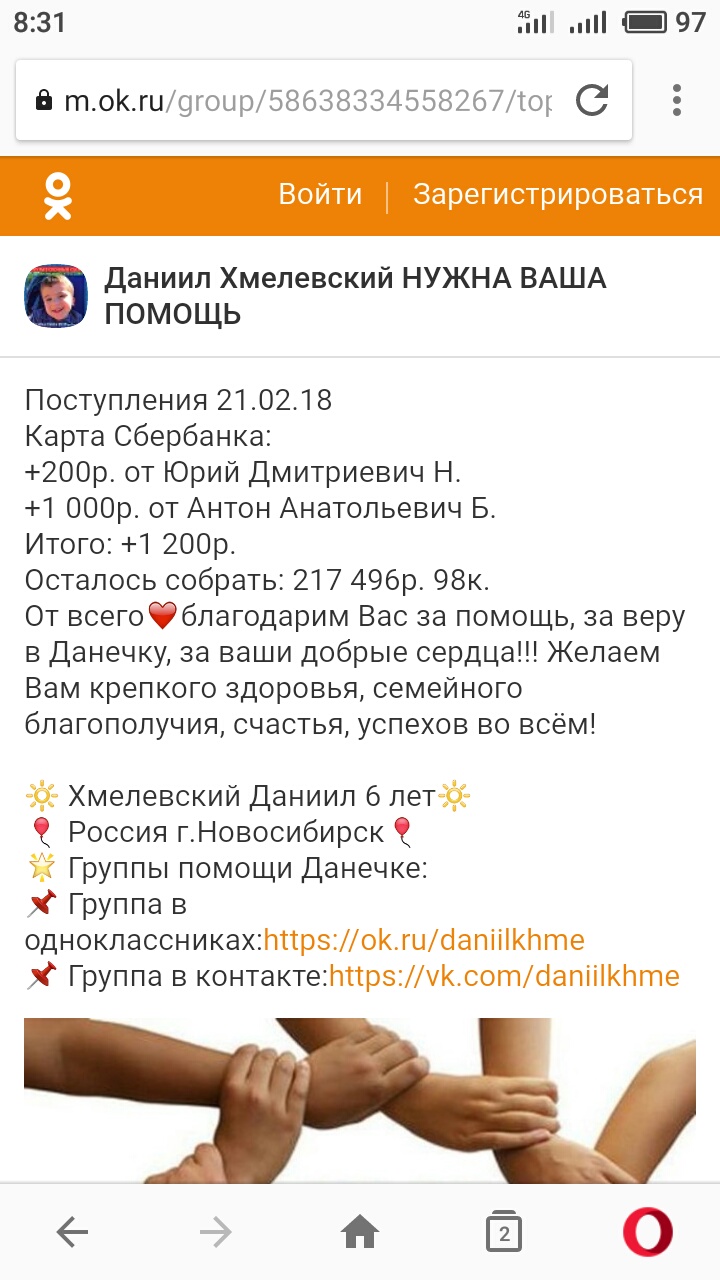Open the ok.ru/daniilkhme link
This screenshot has height=1280, width=720.
pos(424,940)
